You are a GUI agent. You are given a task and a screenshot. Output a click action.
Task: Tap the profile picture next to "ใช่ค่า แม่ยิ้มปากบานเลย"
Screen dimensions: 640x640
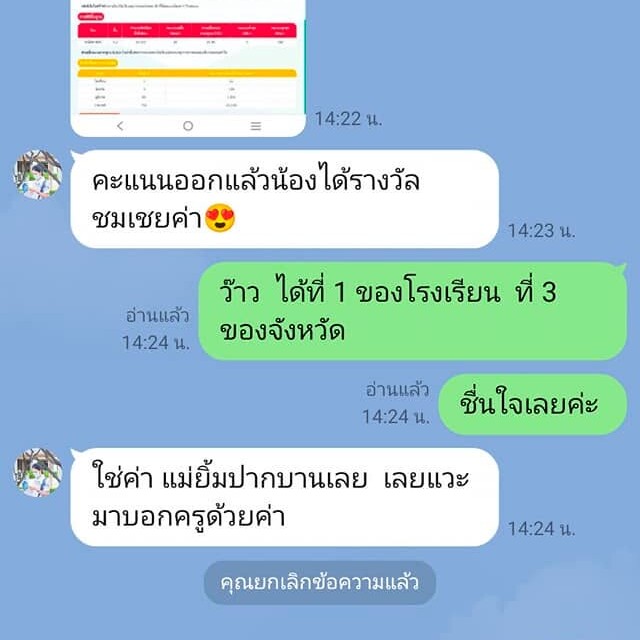click(38, 472)
